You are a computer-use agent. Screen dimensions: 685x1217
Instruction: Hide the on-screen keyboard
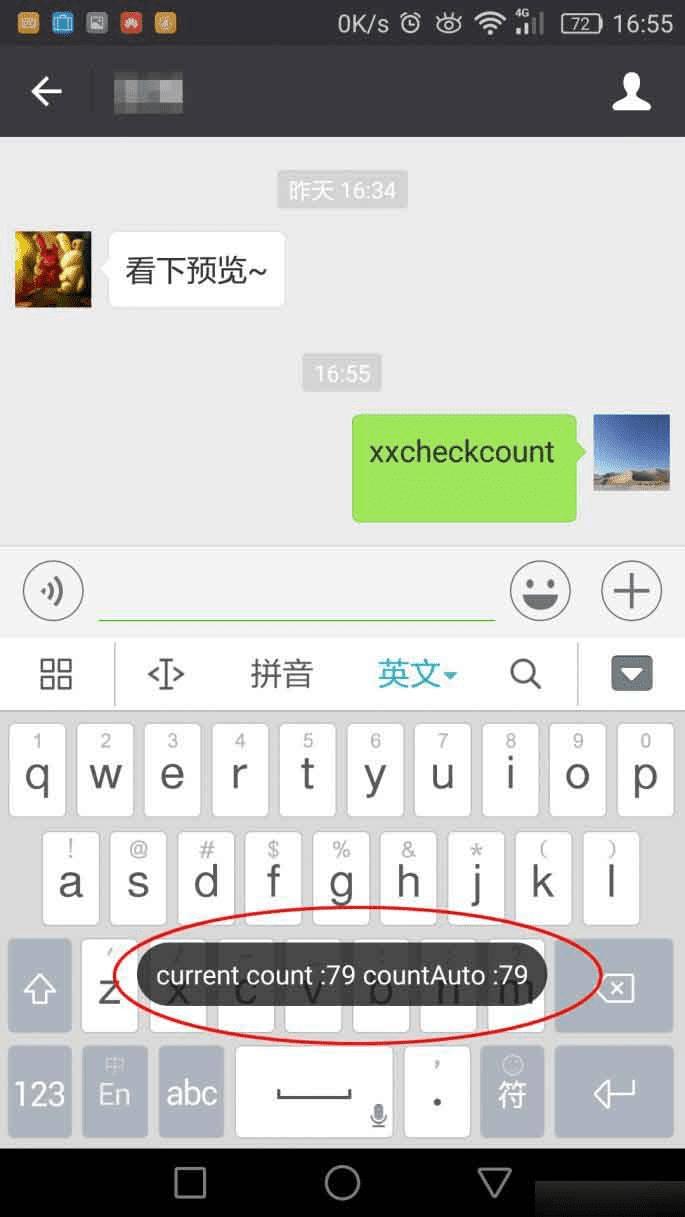[631, 675]
